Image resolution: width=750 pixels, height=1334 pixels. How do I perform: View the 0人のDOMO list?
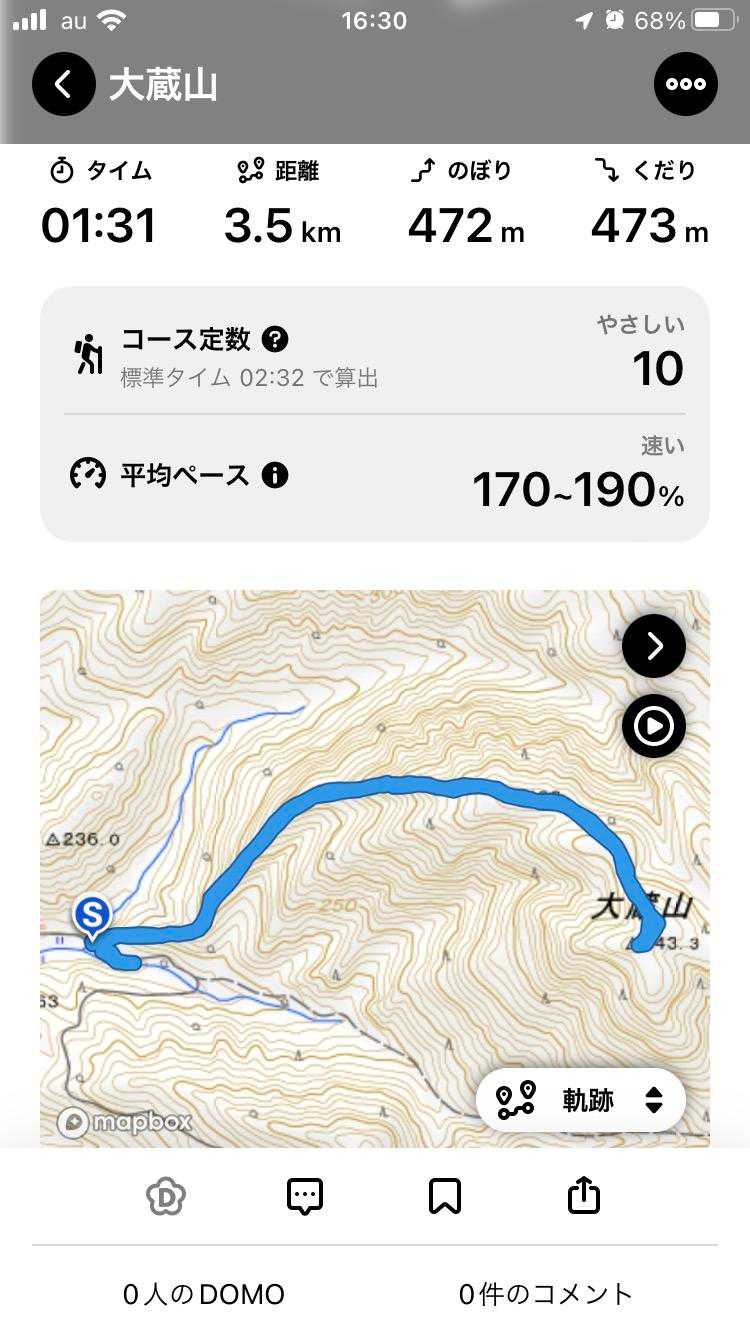click(204, 1294)
